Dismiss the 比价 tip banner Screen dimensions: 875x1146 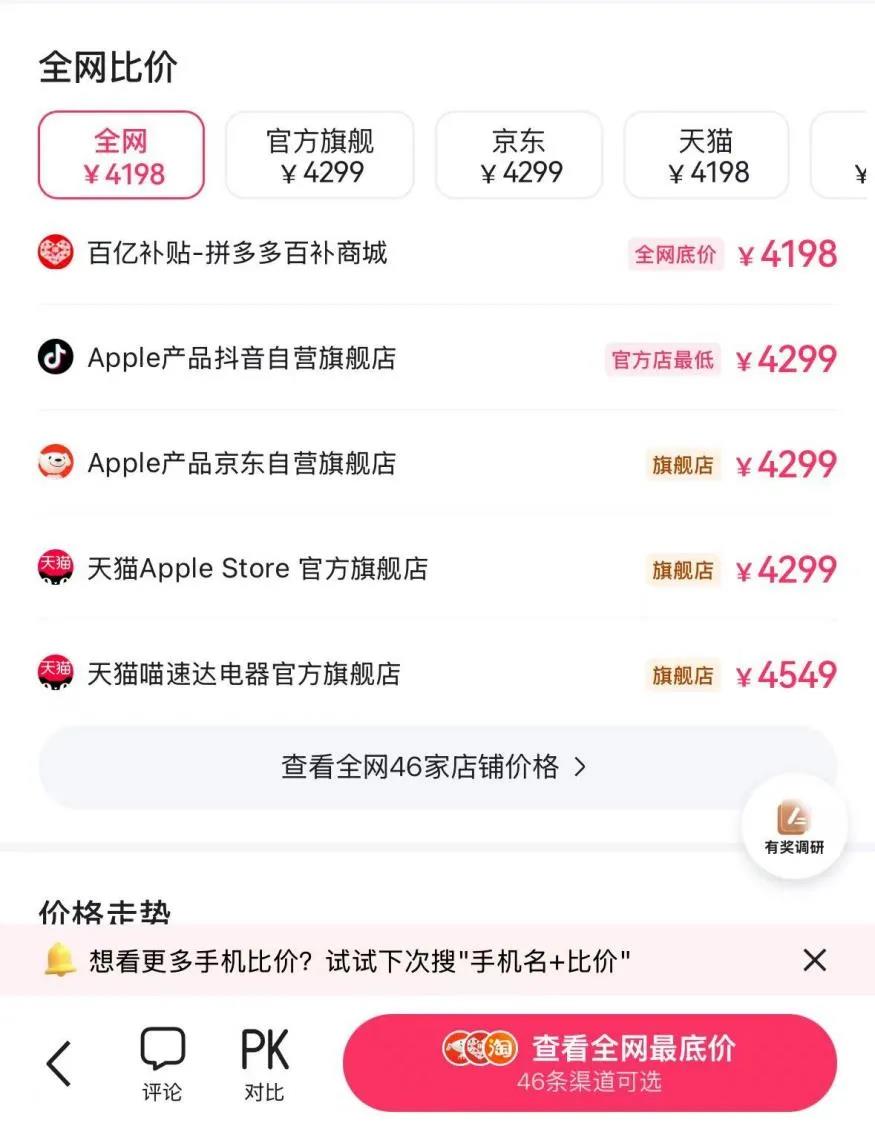click(814, 960)
